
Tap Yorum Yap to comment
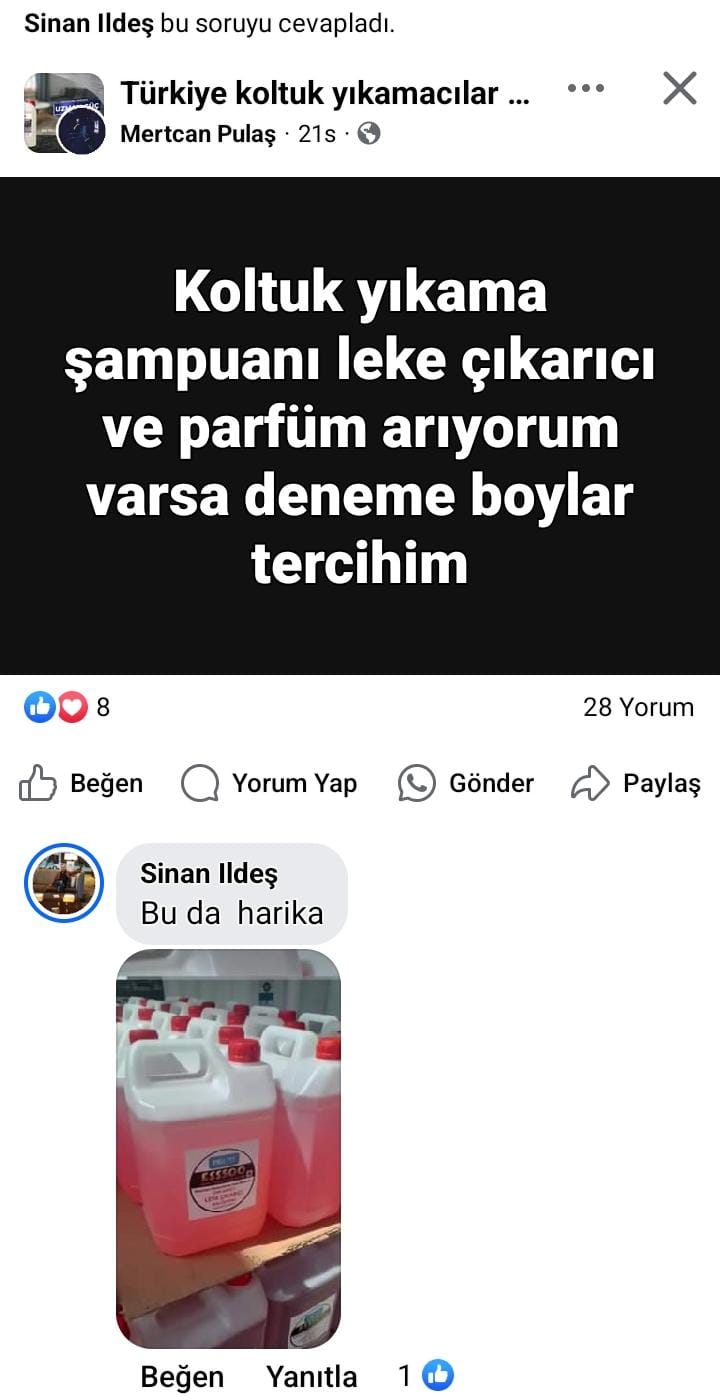point(269,783)
